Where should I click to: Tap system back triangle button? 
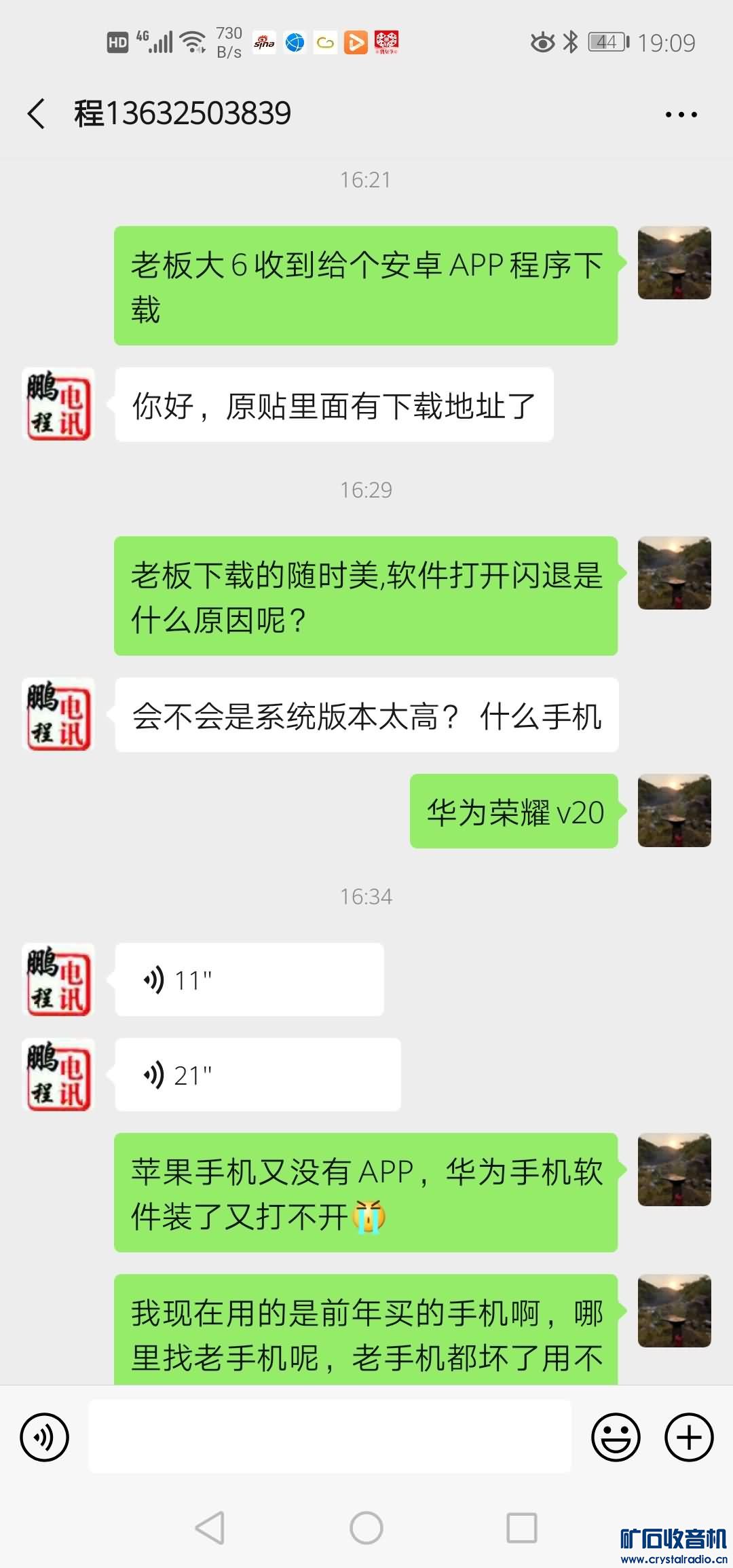click(210, 1528)
